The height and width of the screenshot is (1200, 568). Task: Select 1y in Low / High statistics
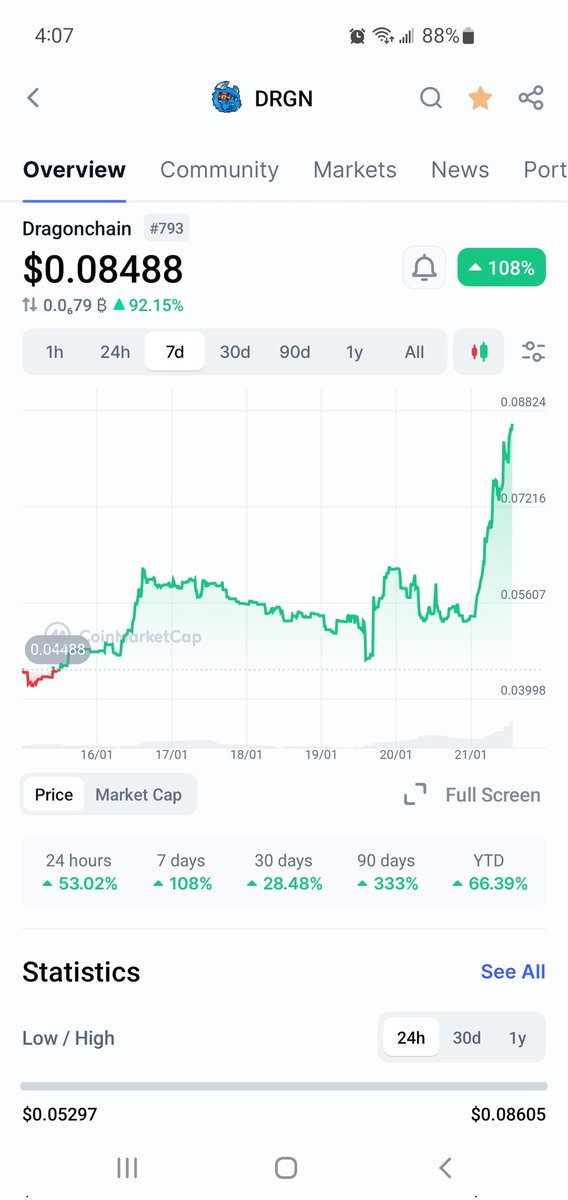(x=517, y=1038)
